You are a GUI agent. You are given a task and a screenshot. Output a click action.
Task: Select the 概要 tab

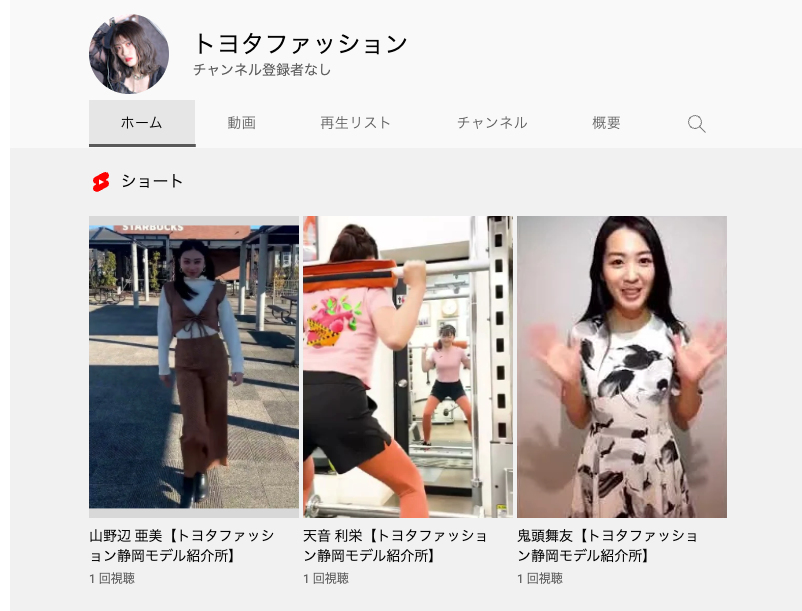(606, 123)
